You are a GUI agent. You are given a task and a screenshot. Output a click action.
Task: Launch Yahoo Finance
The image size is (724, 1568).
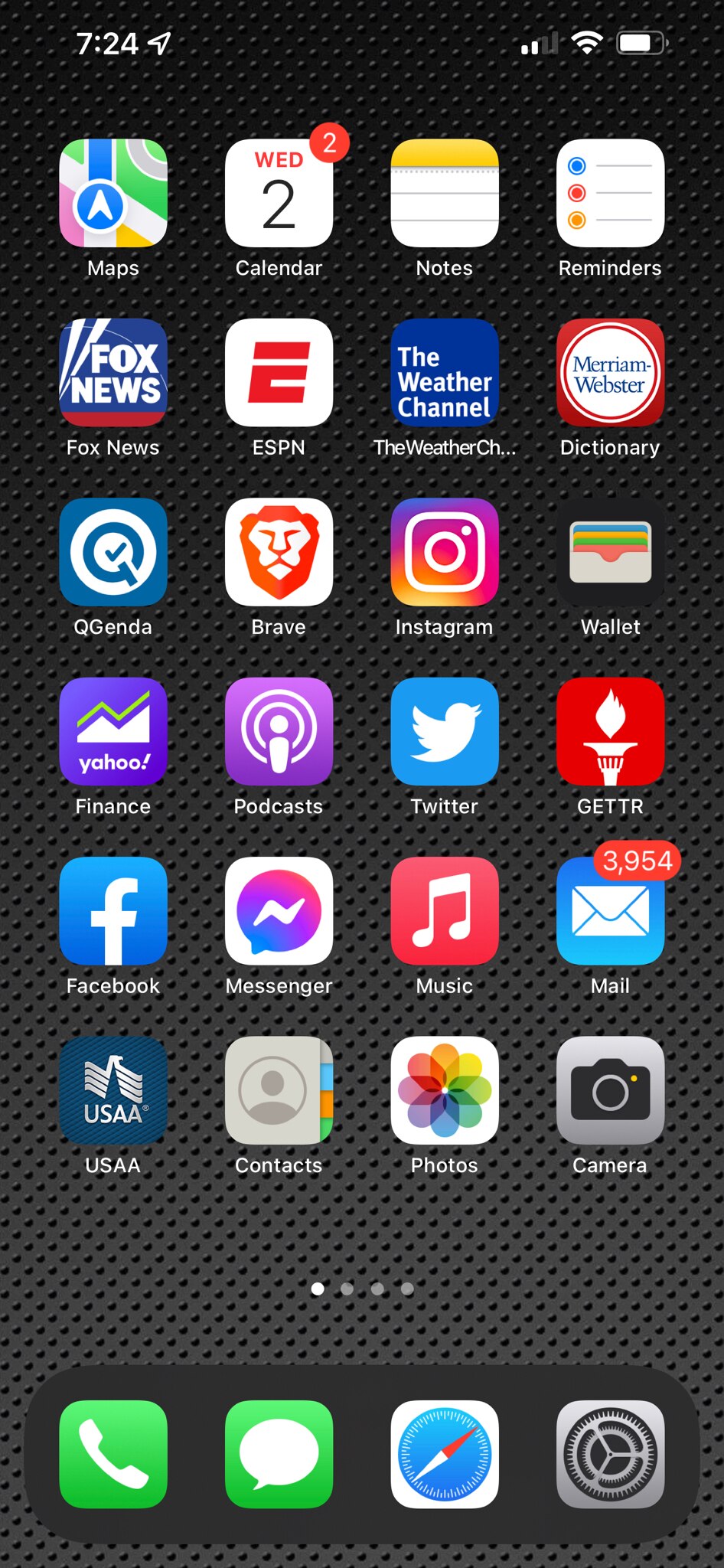coord(113,732)
